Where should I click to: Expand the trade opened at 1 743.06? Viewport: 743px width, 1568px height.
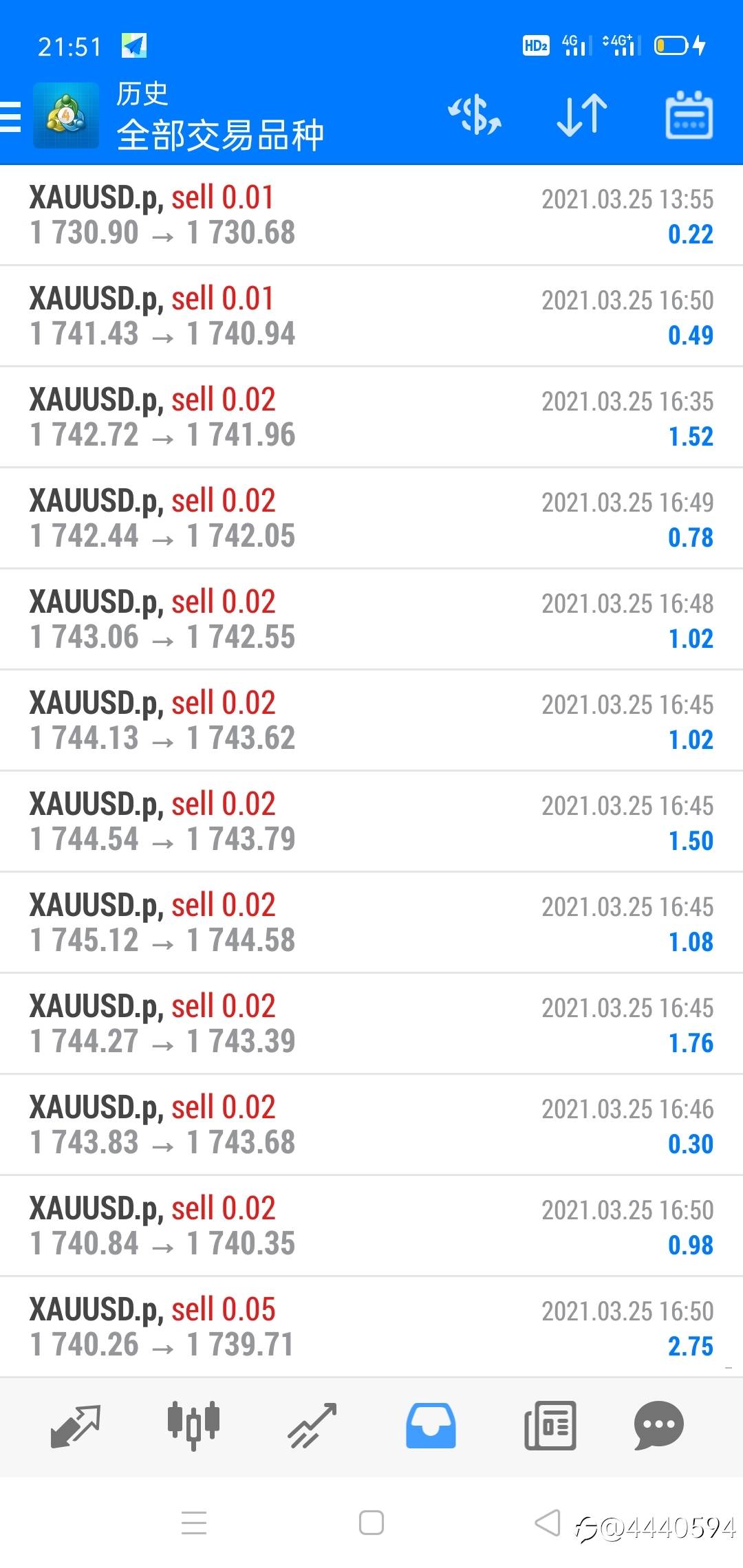tap(371, 620)
